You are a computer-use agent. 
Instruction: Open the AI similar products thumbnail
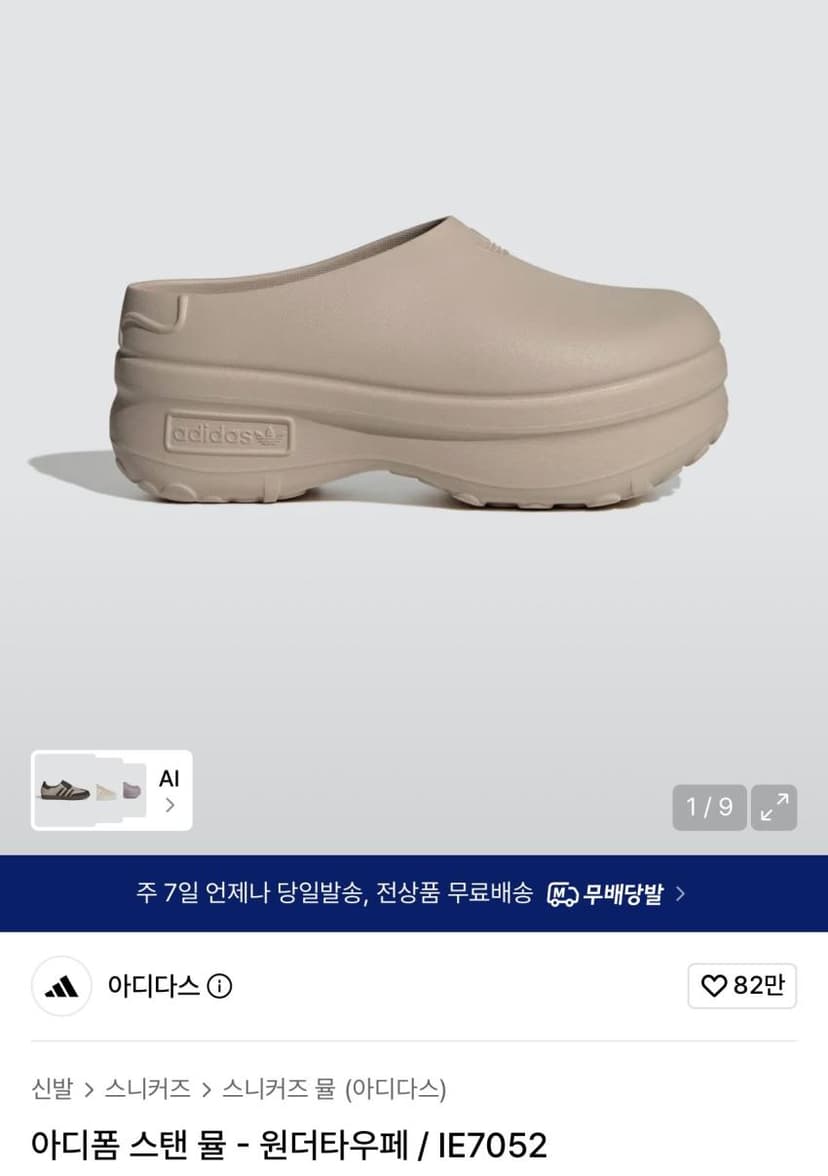pos(112,790)
